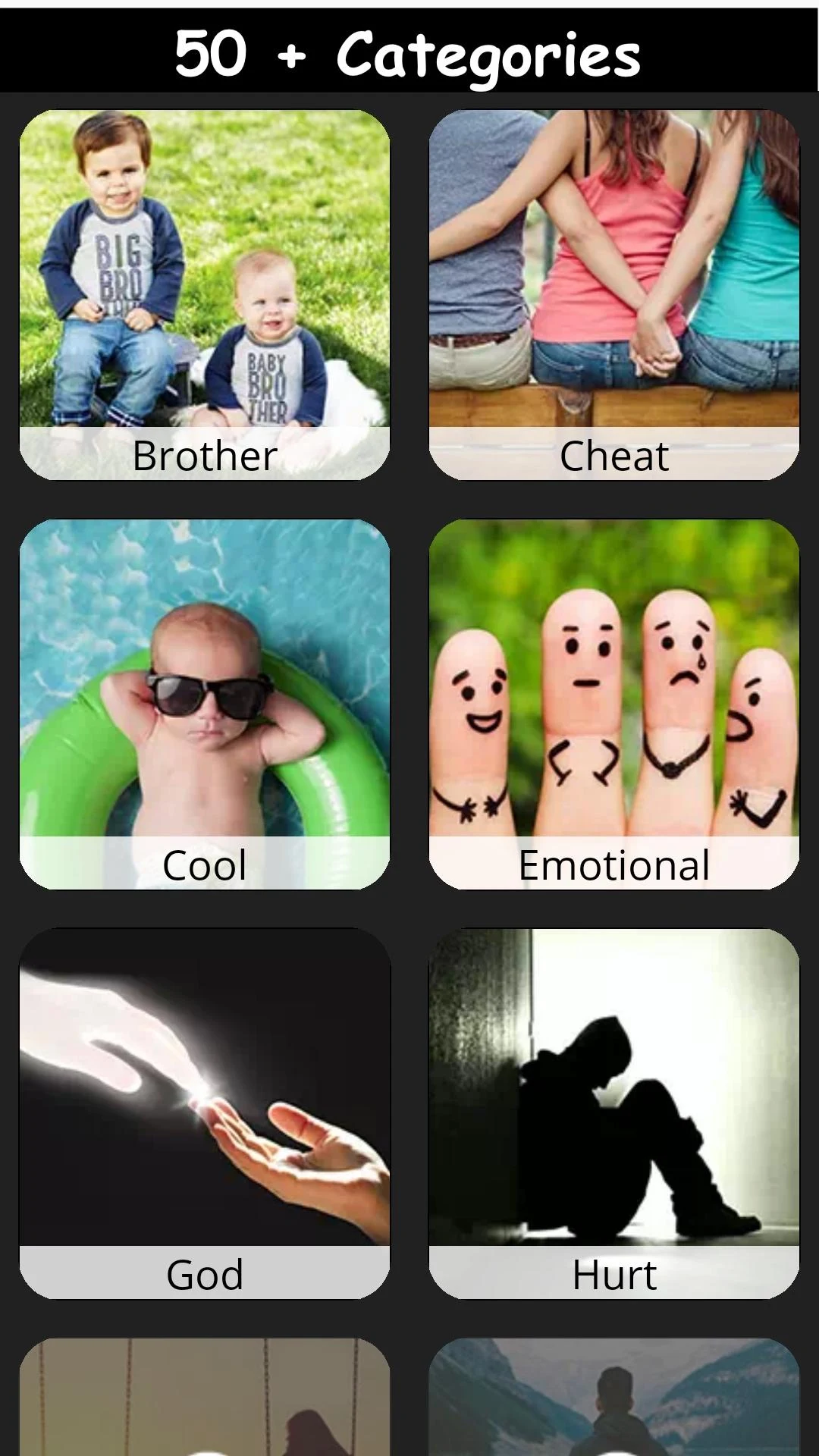Open the Brother category
The image size is (819, 1456).
click(x=205, y=295)
